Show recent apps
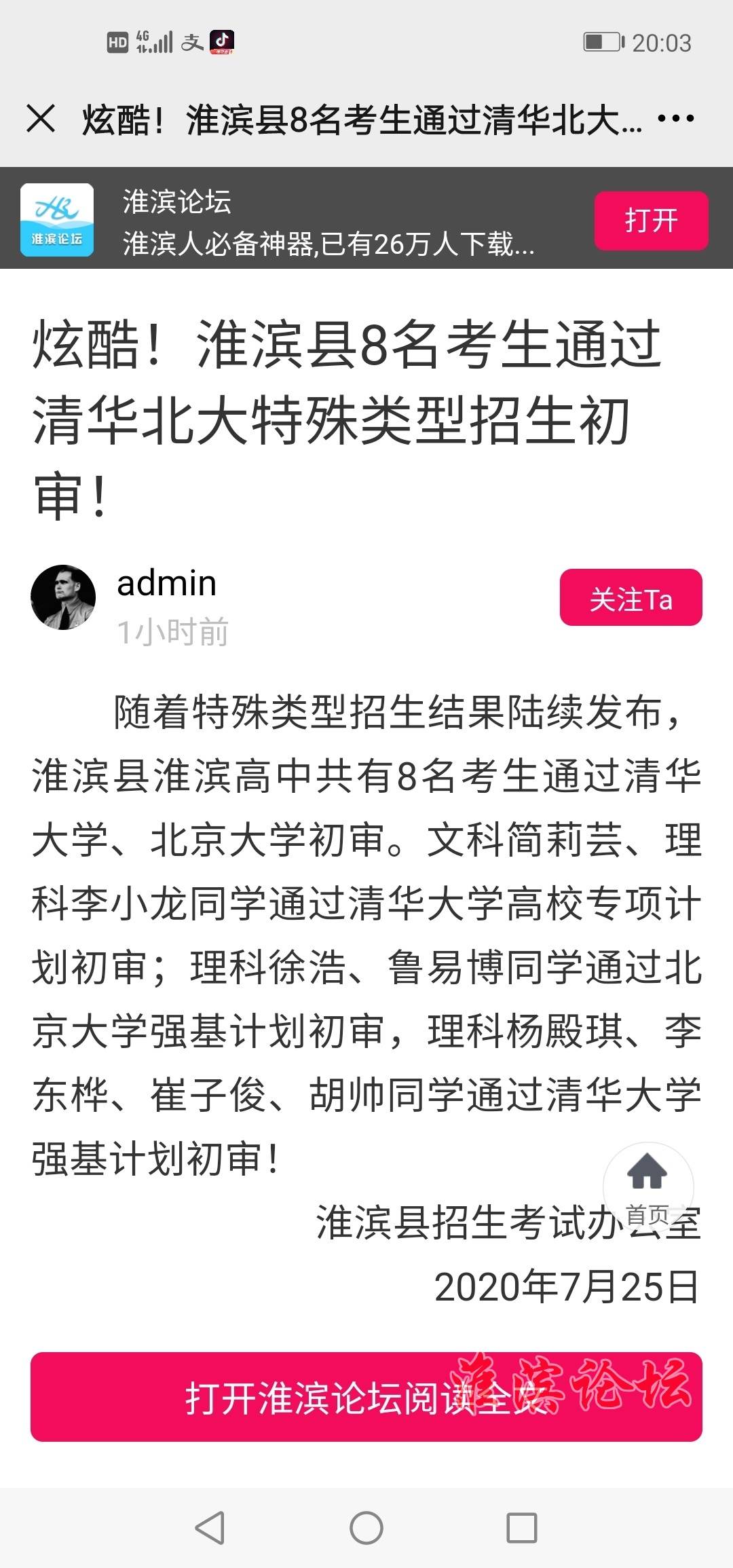Viewport: 733px width, 1568px height. (x=522, y=1528)
